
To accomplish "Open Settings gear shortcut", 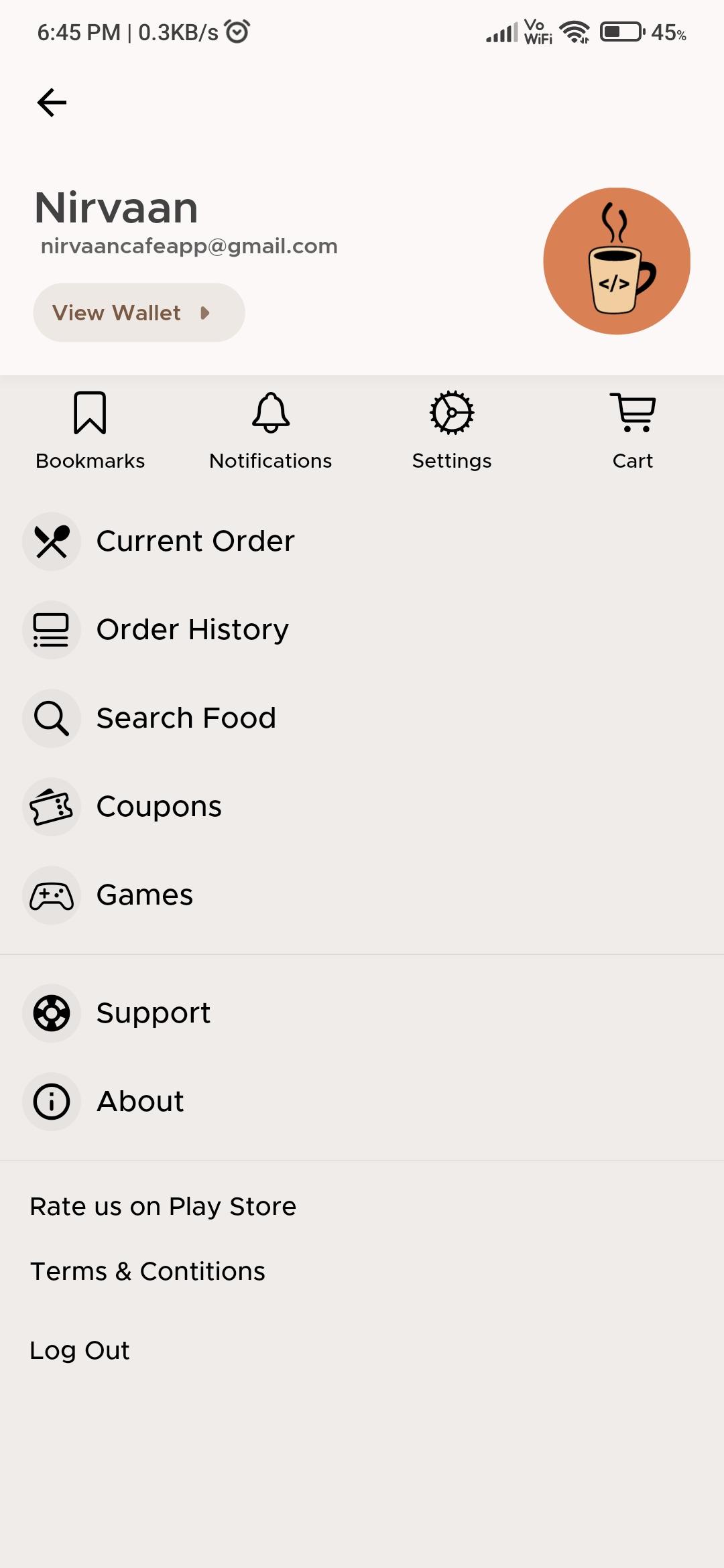I will [452, 431].
